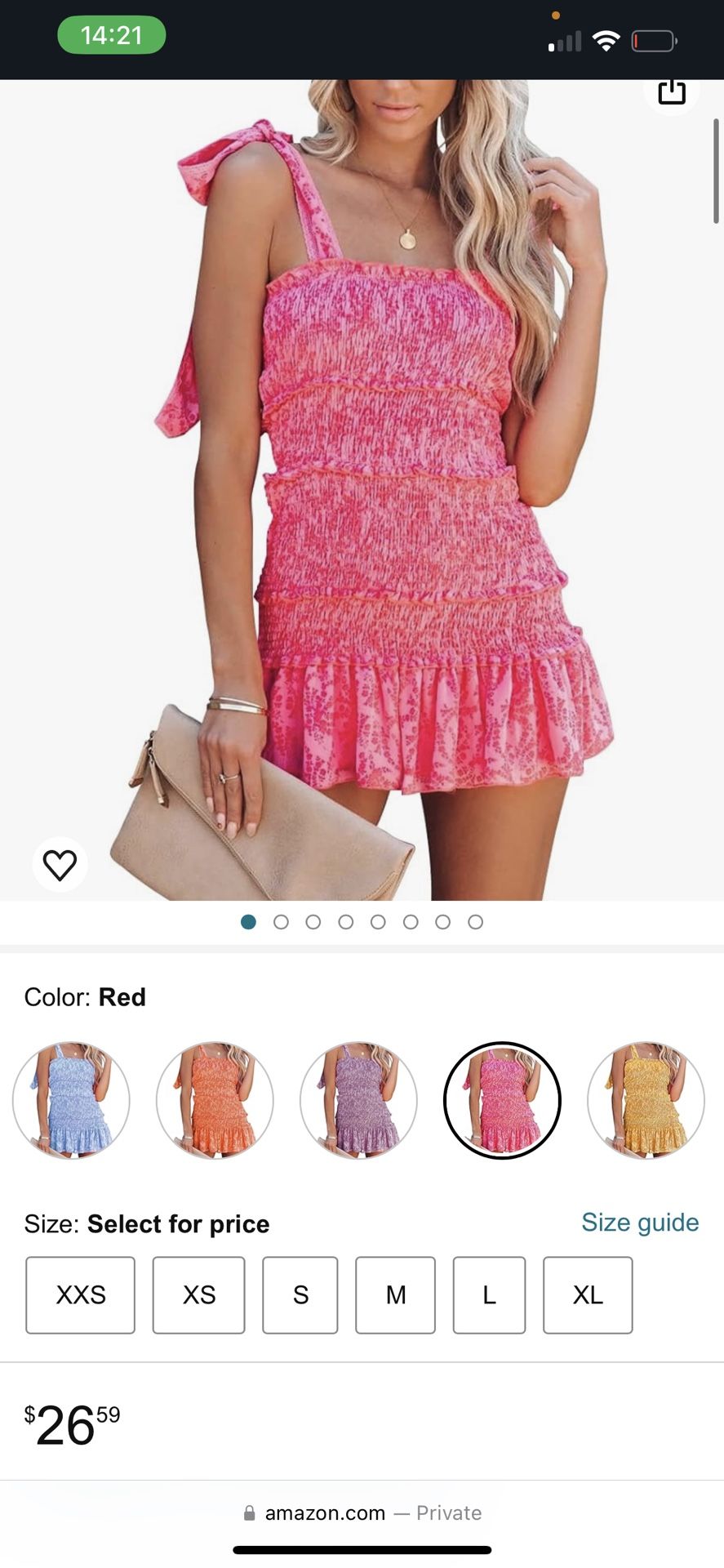
Task: Jump to the last carousel image dot
Action: point(475,921)
